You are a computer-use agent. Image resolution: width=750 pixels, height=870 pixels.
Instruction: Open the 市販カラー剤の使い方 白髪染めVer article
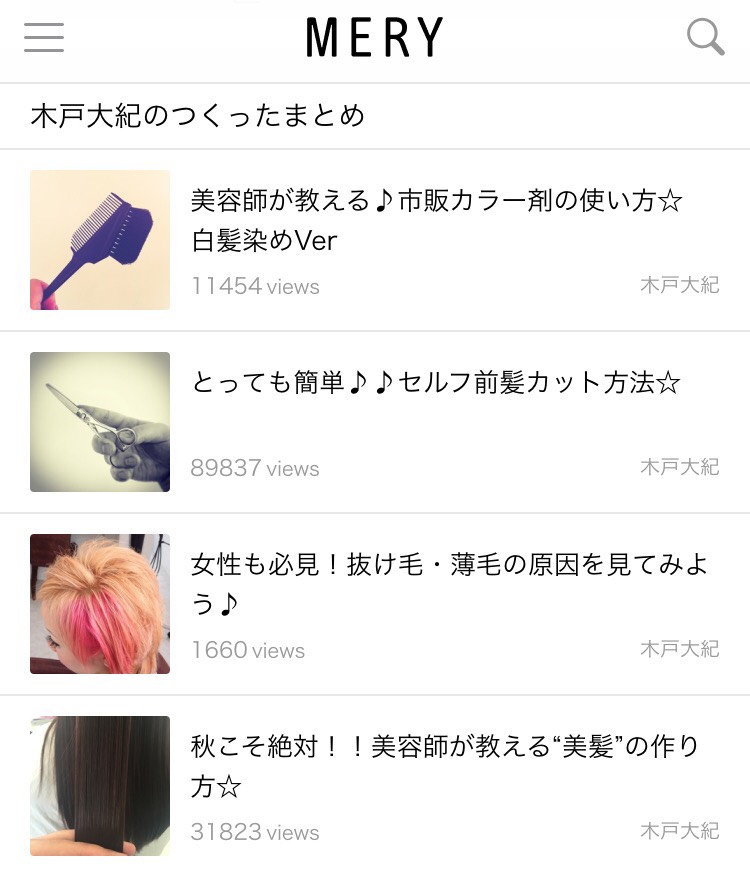coord(436,221)
